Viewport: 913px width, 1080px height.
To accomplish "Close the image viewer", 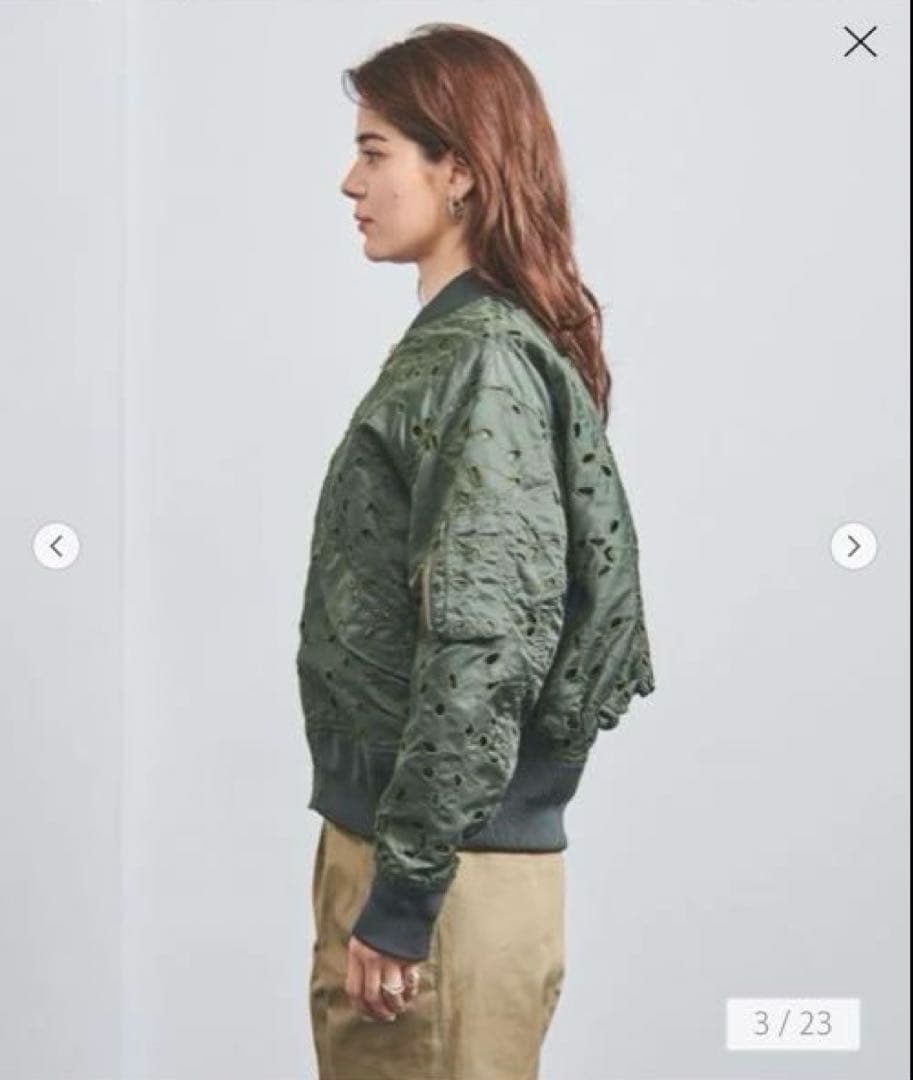I will (859, 42).
